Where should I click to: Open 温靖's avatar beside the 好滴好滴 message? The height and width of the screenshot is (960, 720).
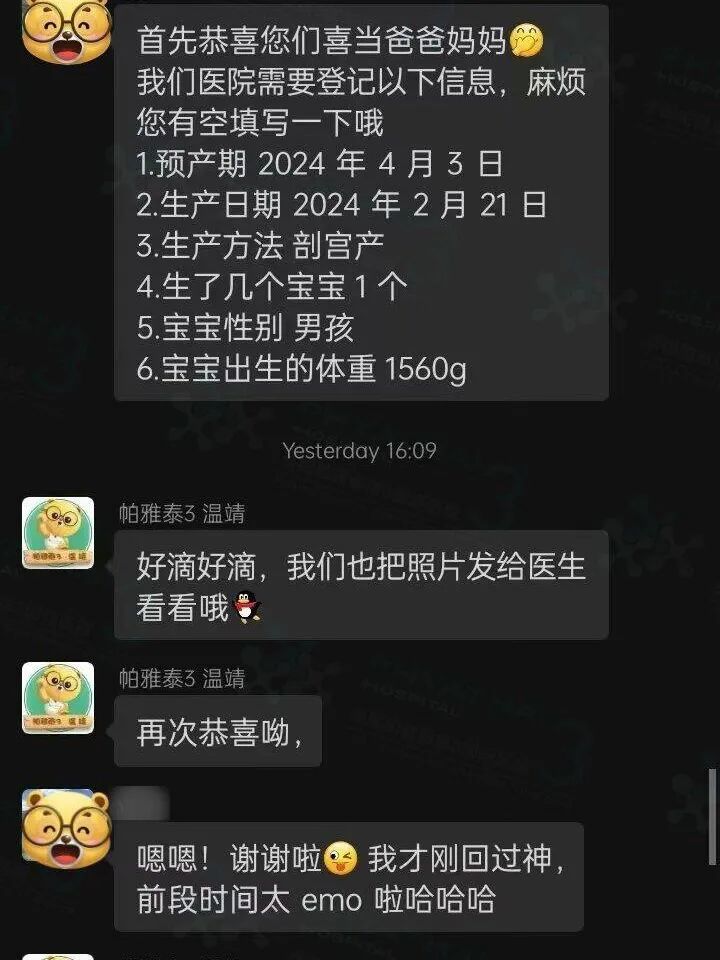coord(58,533)
